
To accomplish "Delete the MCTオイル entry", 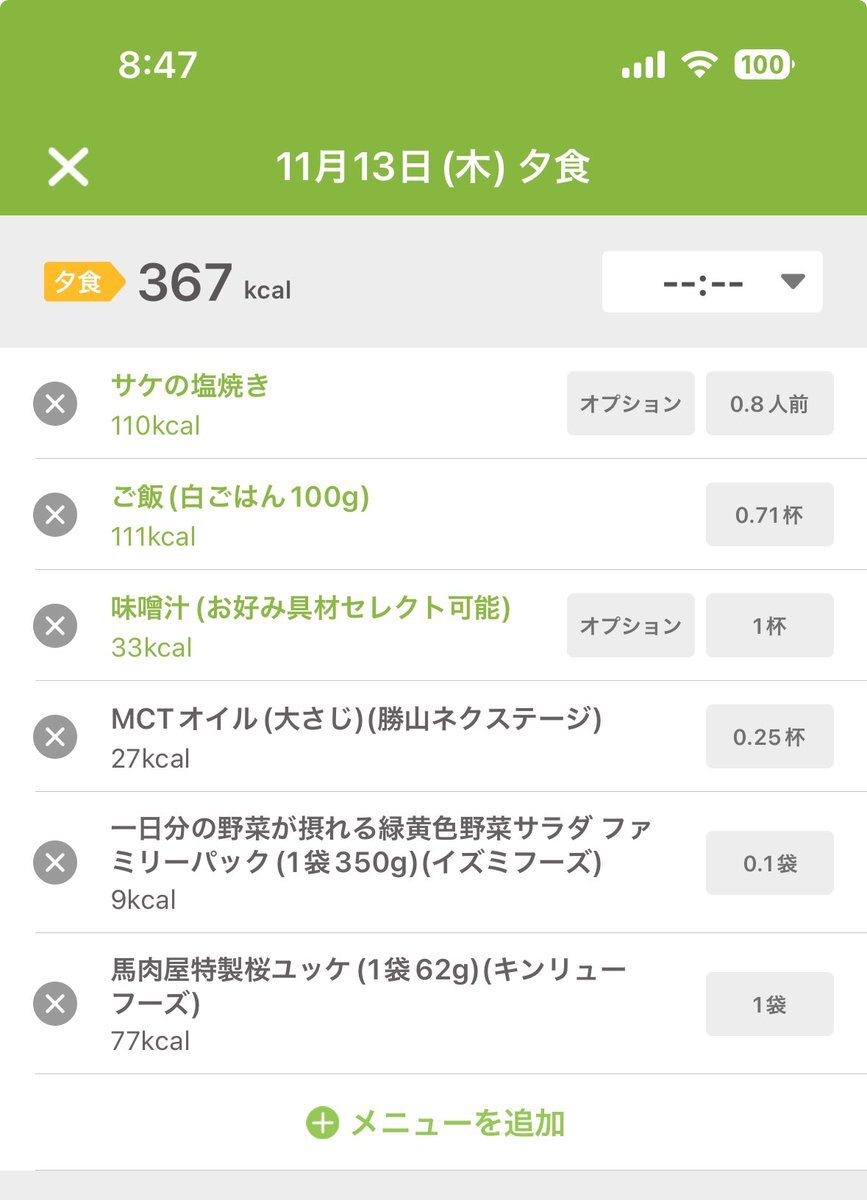I will (x=55, y=737).
